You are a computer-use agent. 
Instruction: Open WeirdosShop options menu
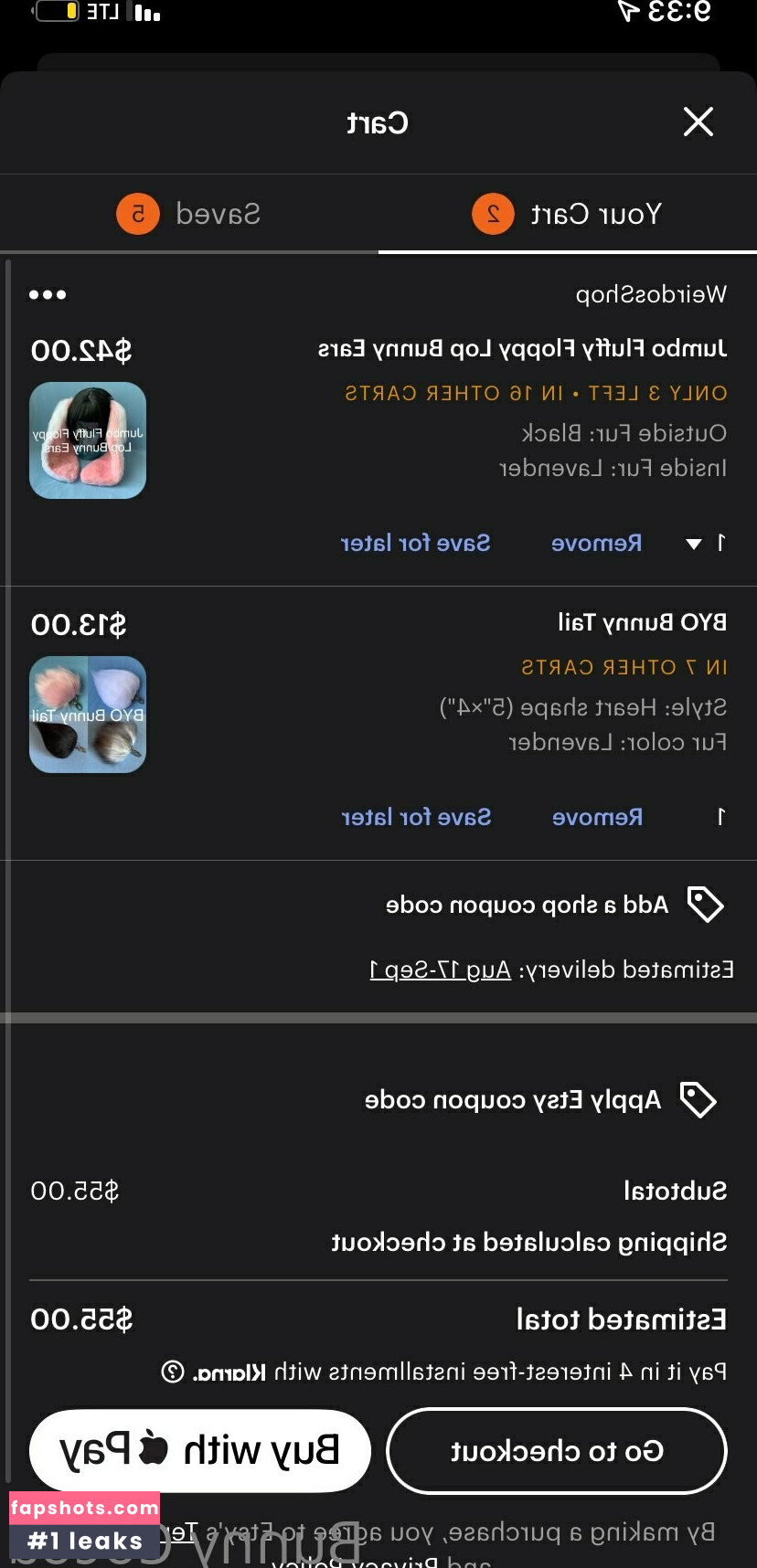(x=48, y=294)
